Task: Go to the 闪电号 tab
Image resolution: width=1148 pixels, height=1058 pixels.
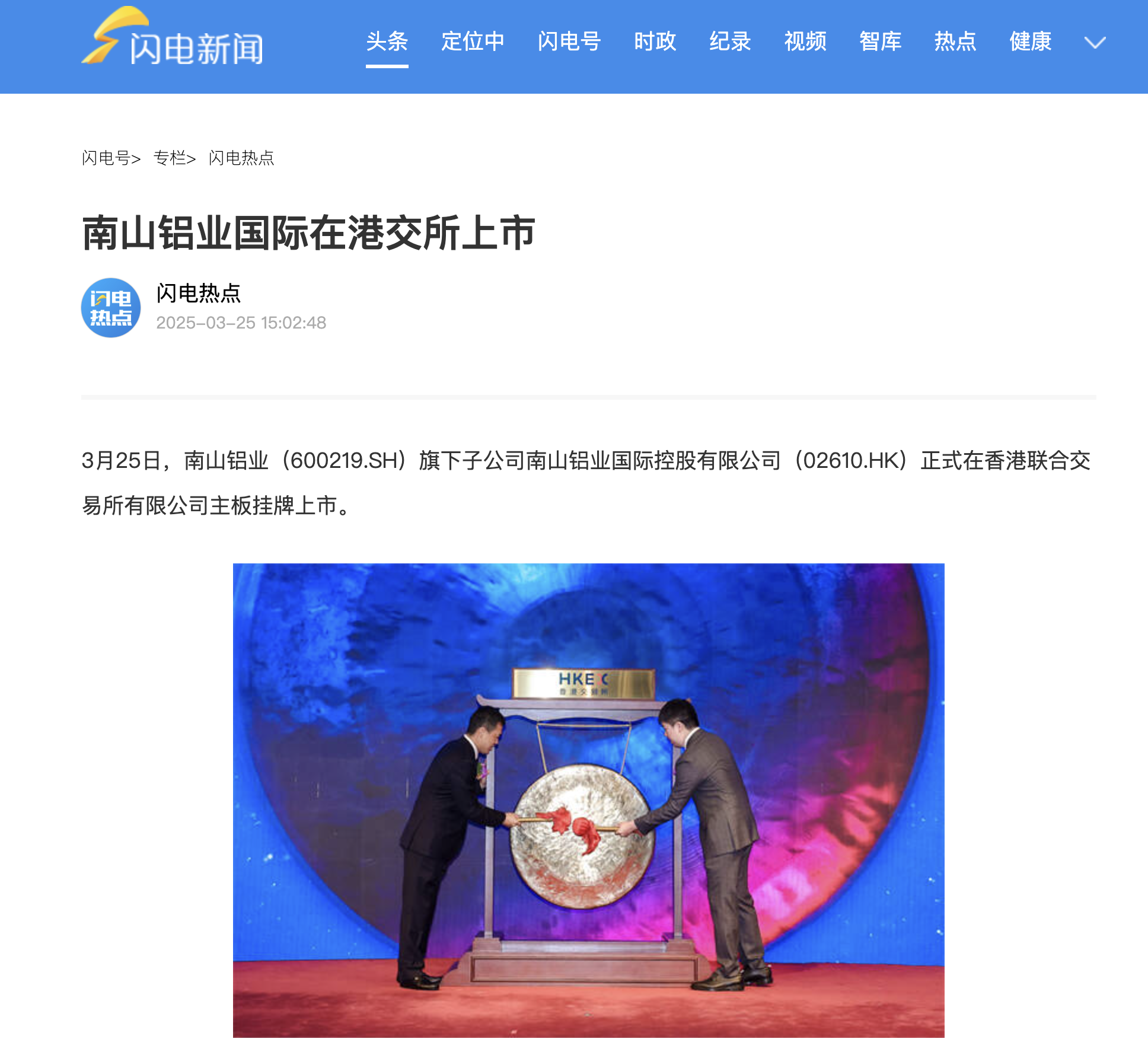Action: tap(569, 42)
